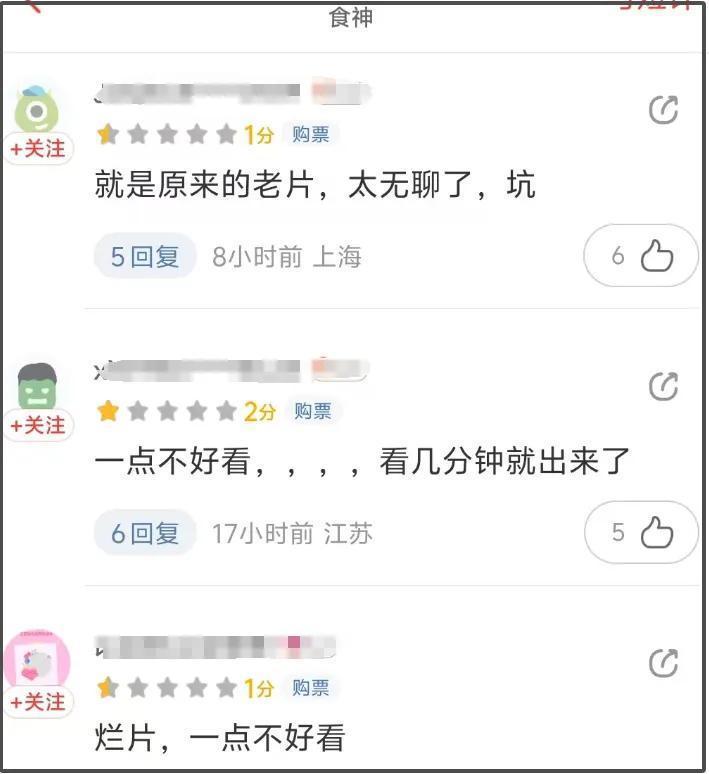Open the 6回复 replies
Image resolution: width=709 pixels, height=774 pixels.
(145, 533)
